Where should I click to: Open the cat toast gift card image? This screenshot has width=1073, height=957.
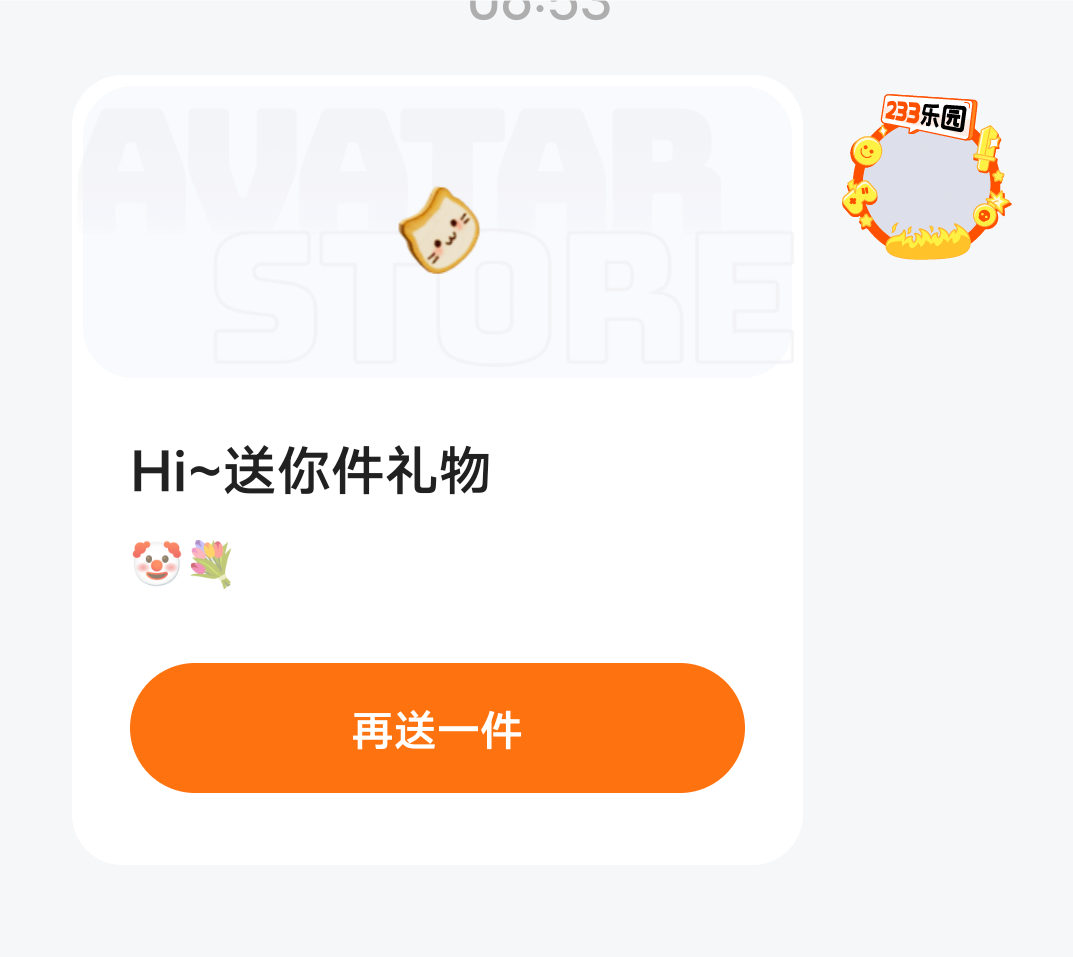pyautogui.click(x=438, y=230)
